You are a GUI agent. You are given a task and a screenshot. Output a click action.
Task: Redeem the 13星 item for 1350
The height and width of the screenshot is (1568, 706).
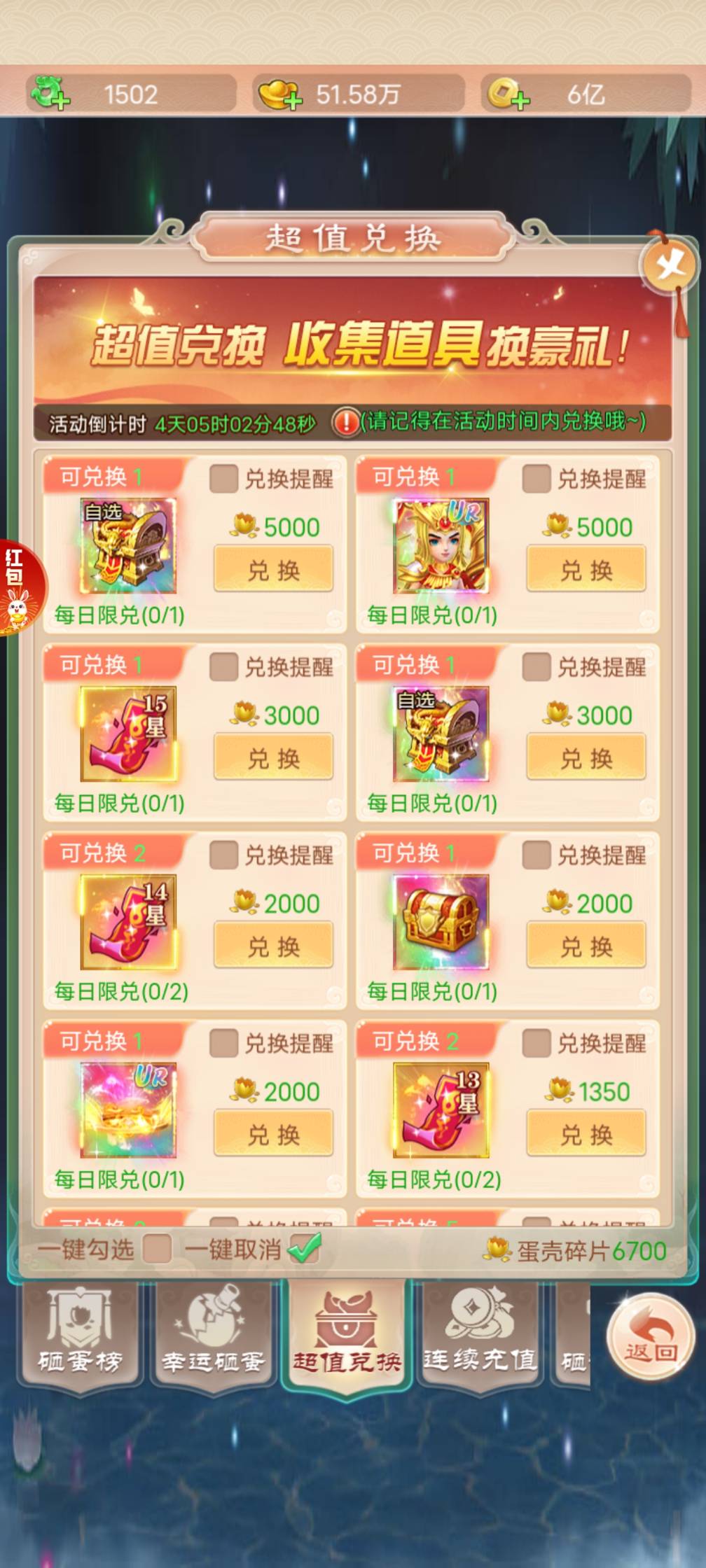tap(586, 1134)
